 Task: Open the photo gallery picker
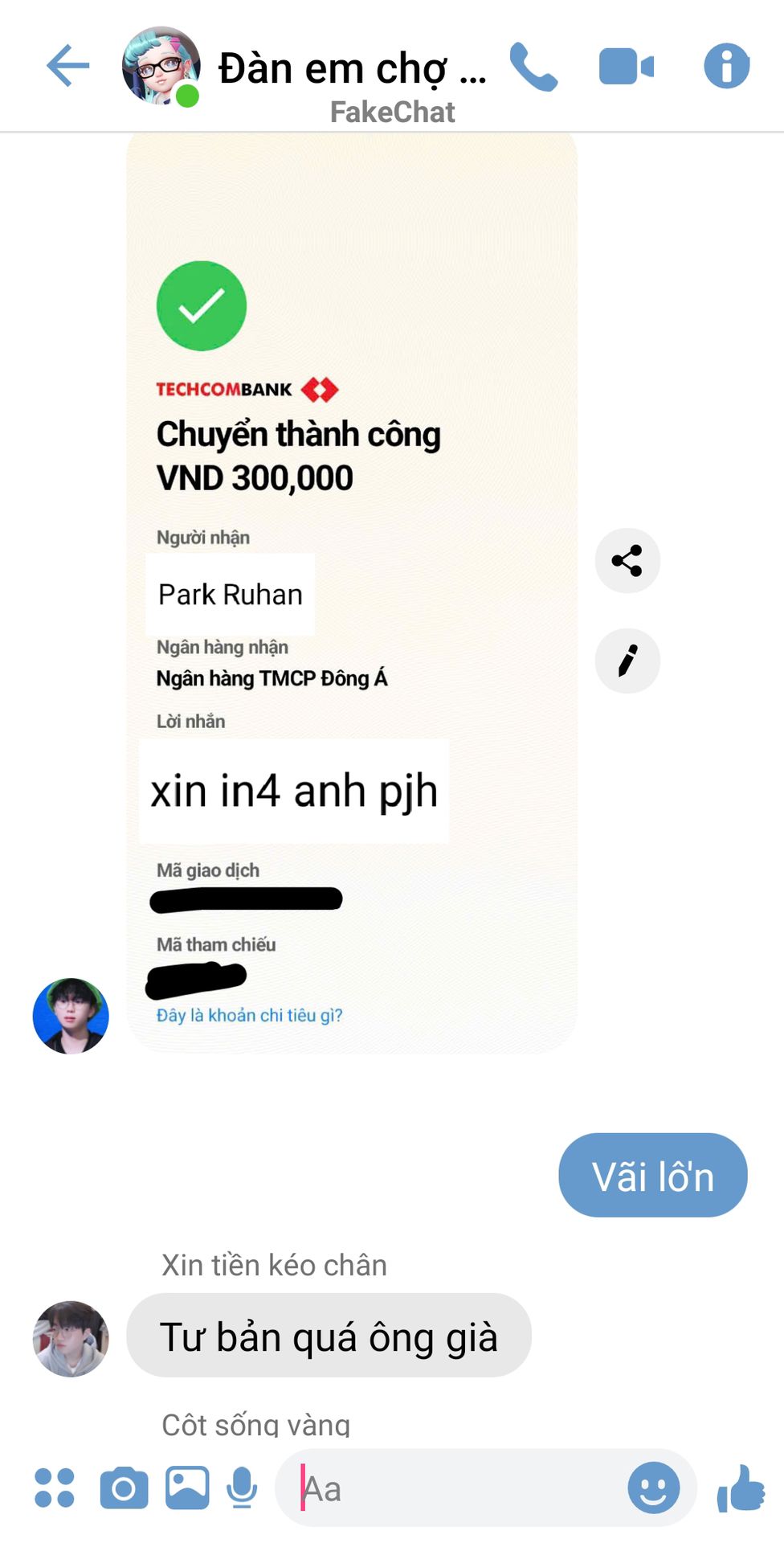187,1488
